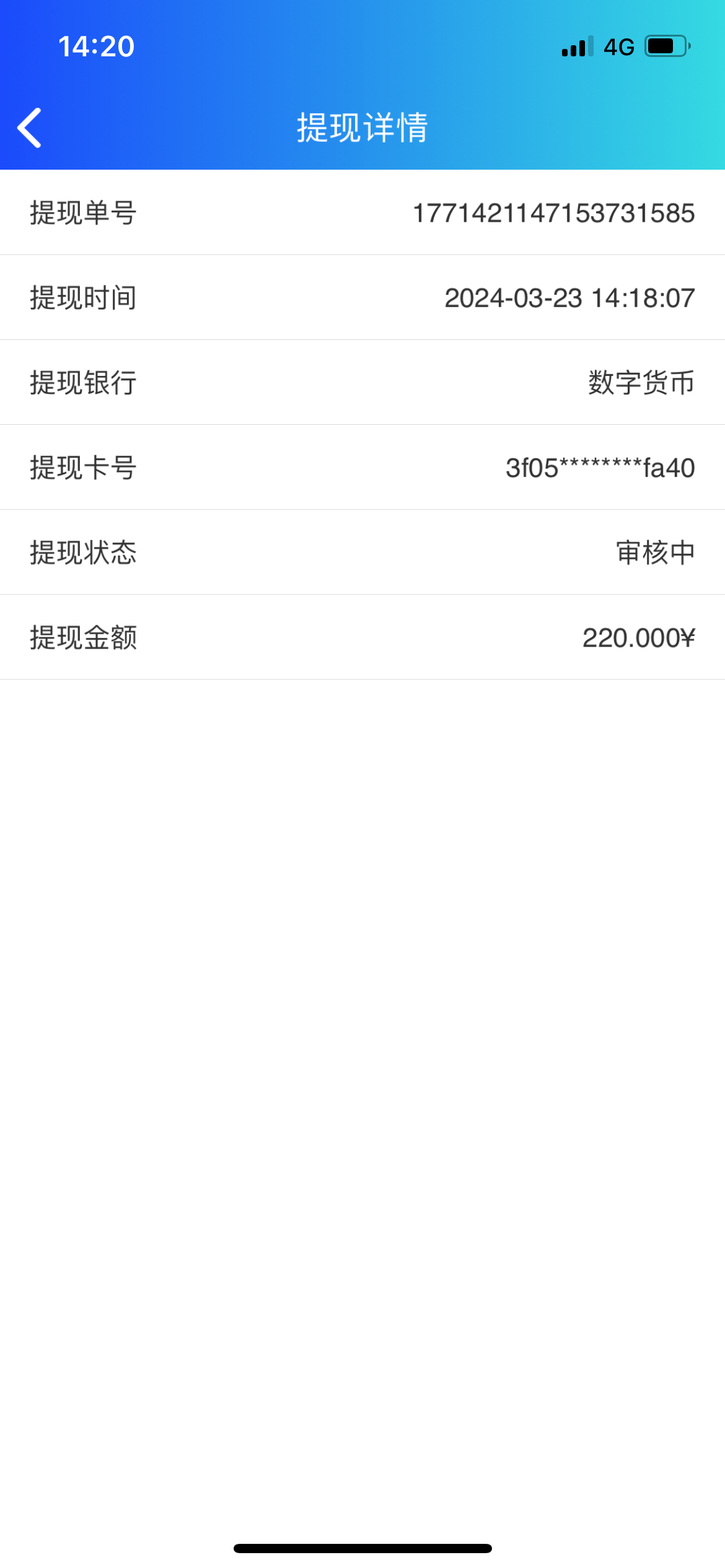Tap the masked card number 3f05********fa40

(x=599, y=469)
